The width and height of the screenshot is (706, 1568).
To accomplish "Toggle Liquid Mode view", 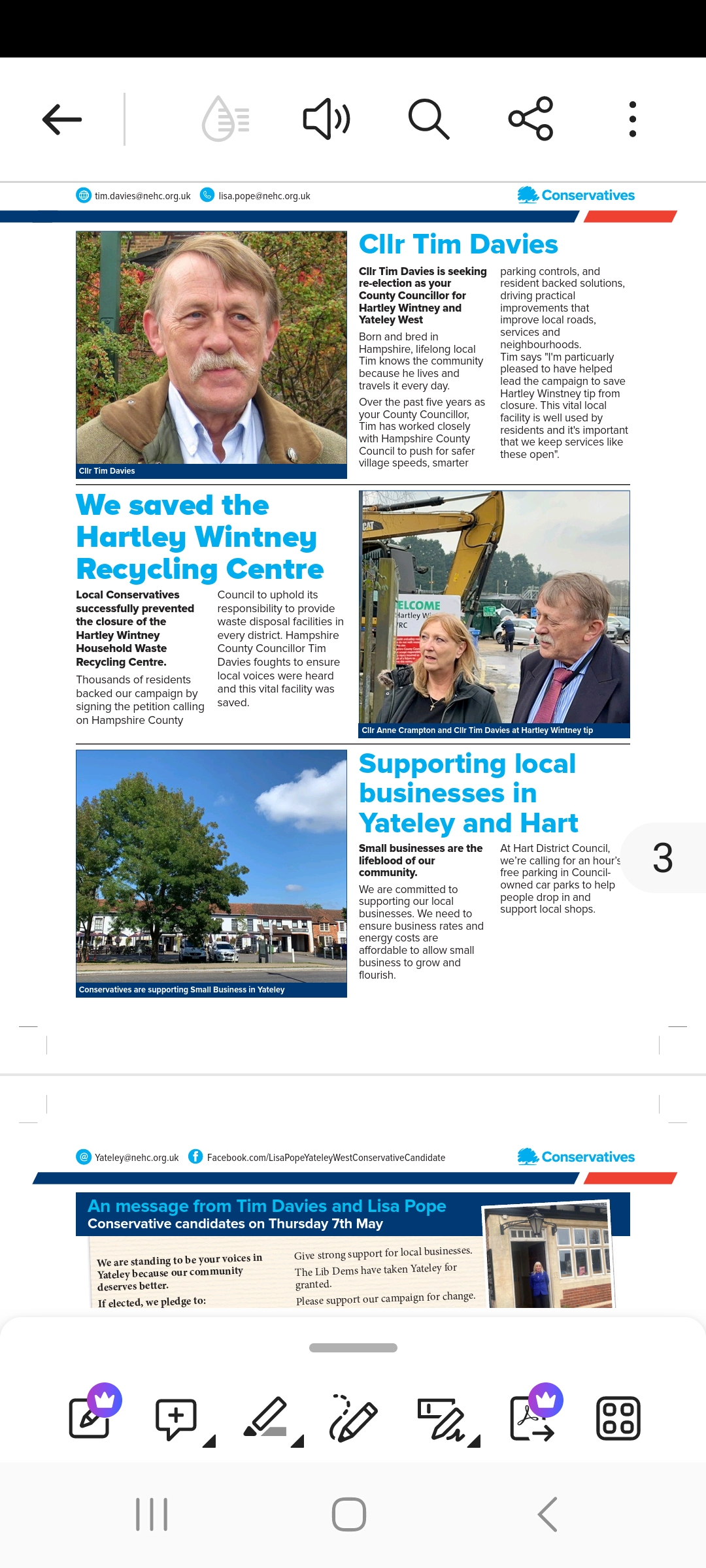I will coord(226,118).
